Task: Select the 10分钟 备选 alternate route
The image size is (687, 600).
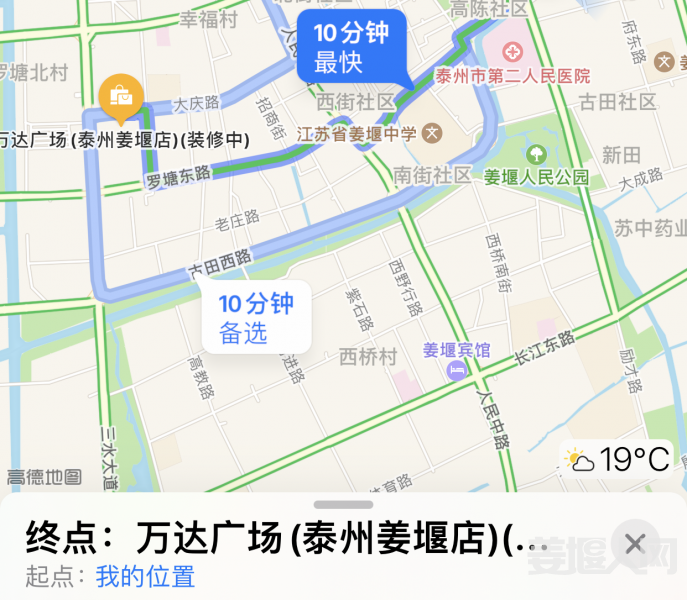Action: click(x=256, y=317)
